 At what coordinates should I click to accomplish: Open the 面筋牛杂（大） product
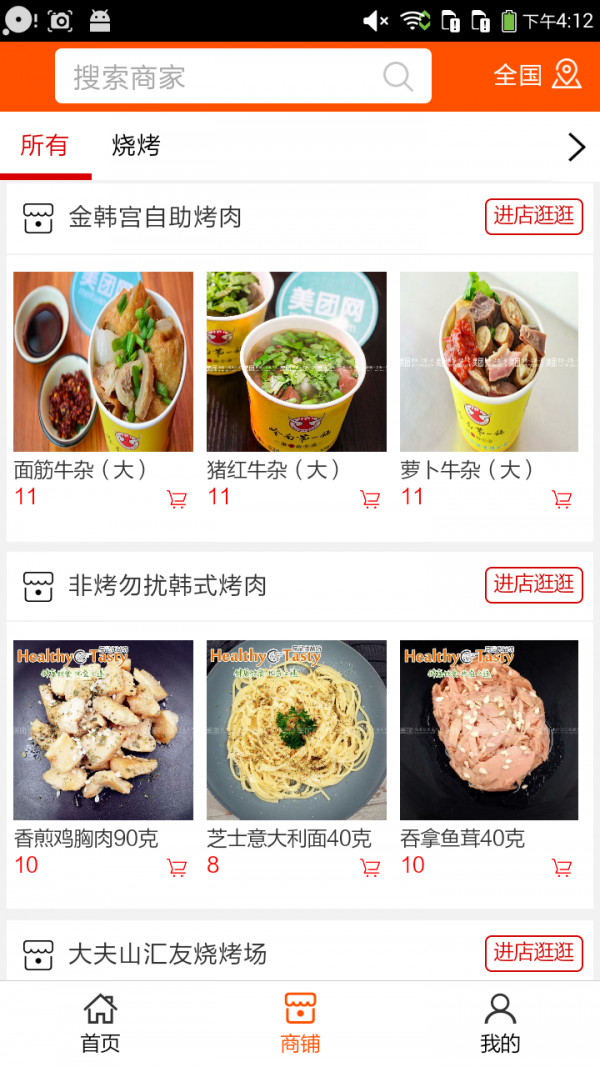tap(103, 362)
